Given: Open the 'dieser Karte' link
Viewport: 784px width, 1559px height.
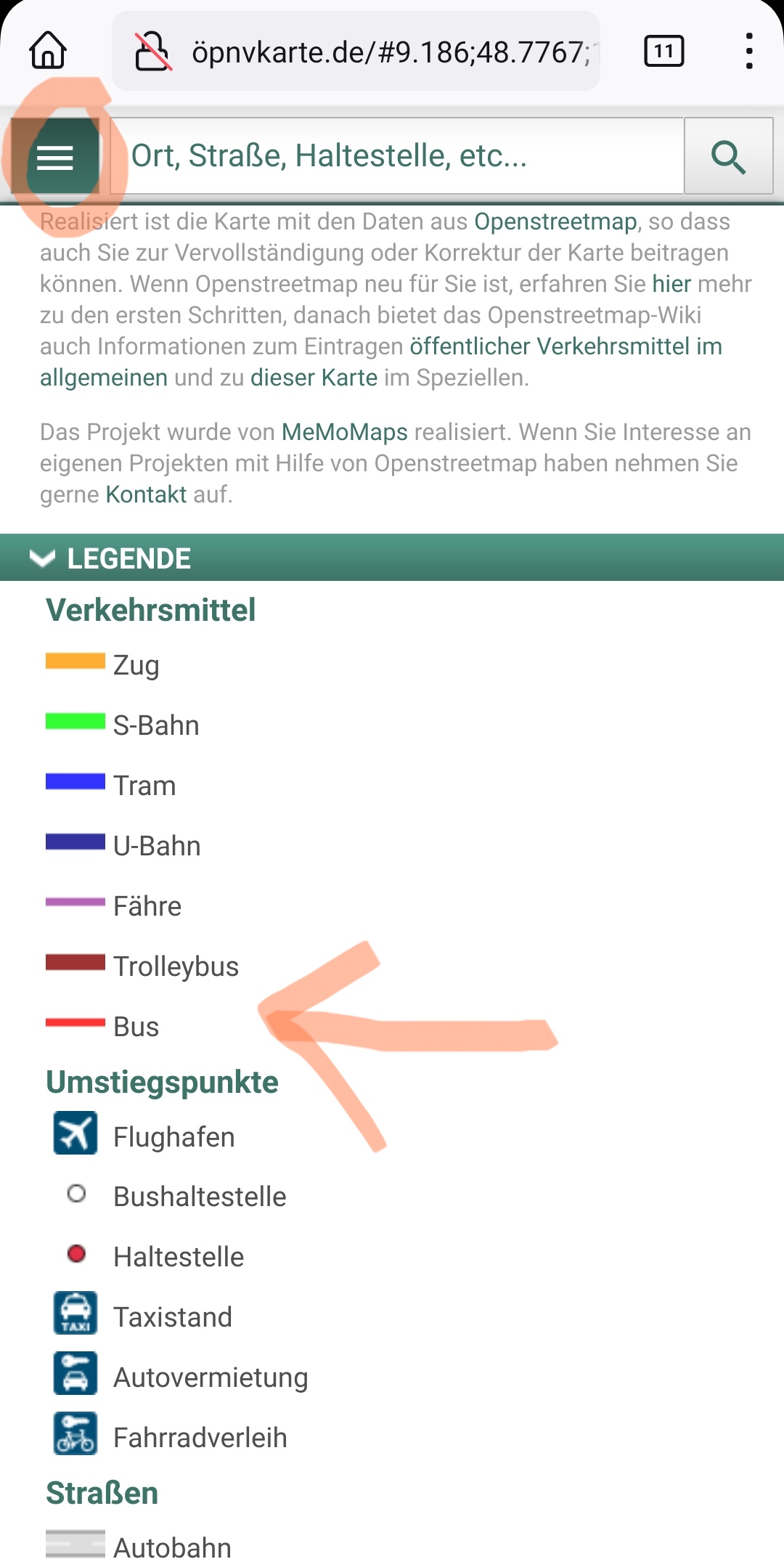Looking at the screenshot, I should [x=314, y=378].
